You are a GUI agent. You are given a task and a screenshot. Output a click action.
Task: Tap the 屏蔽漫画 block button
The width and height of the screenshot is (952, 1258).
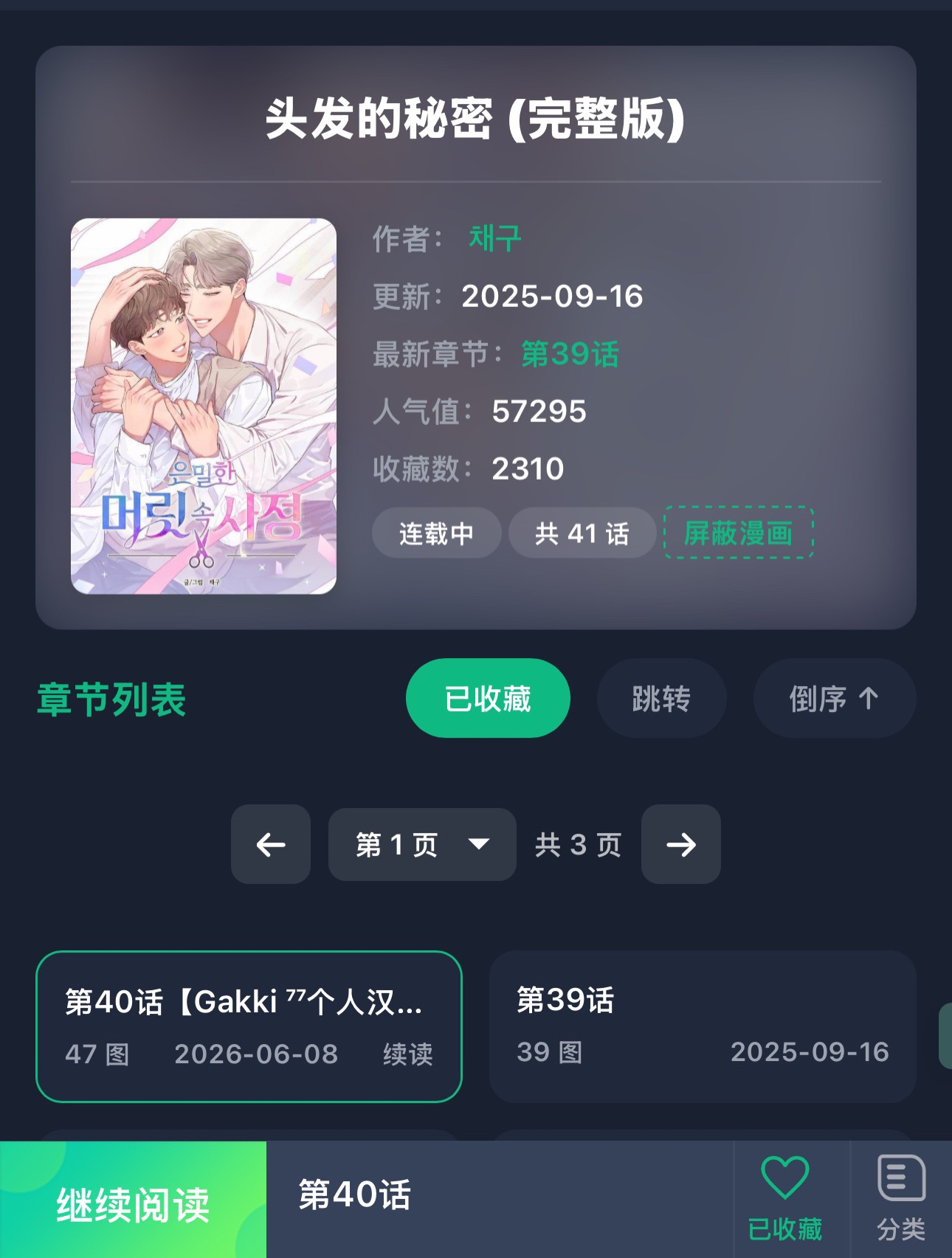click(739, 533)
